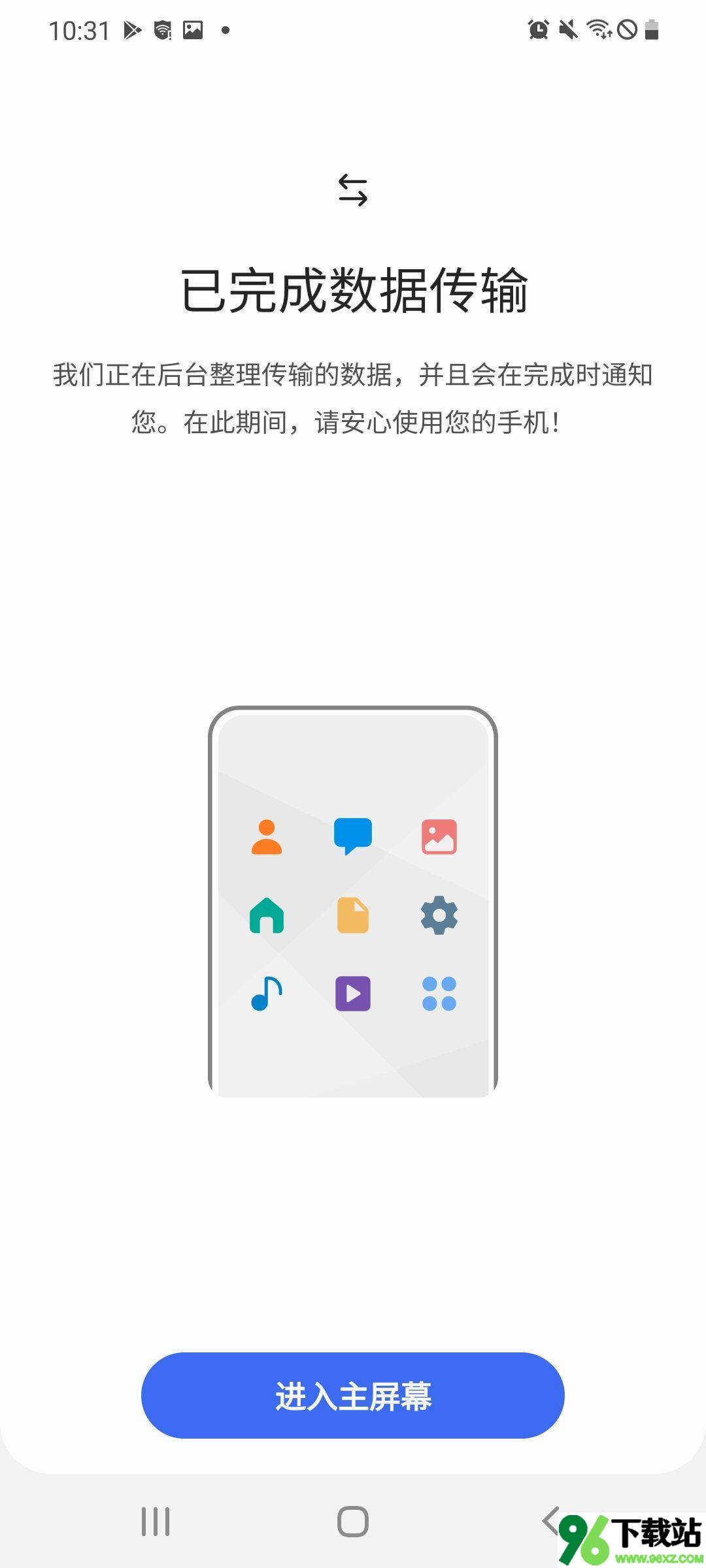The height and width of the screenshot is (1568, 706).
Task: Go to home via navigation bar
Action: [353, 1522]
